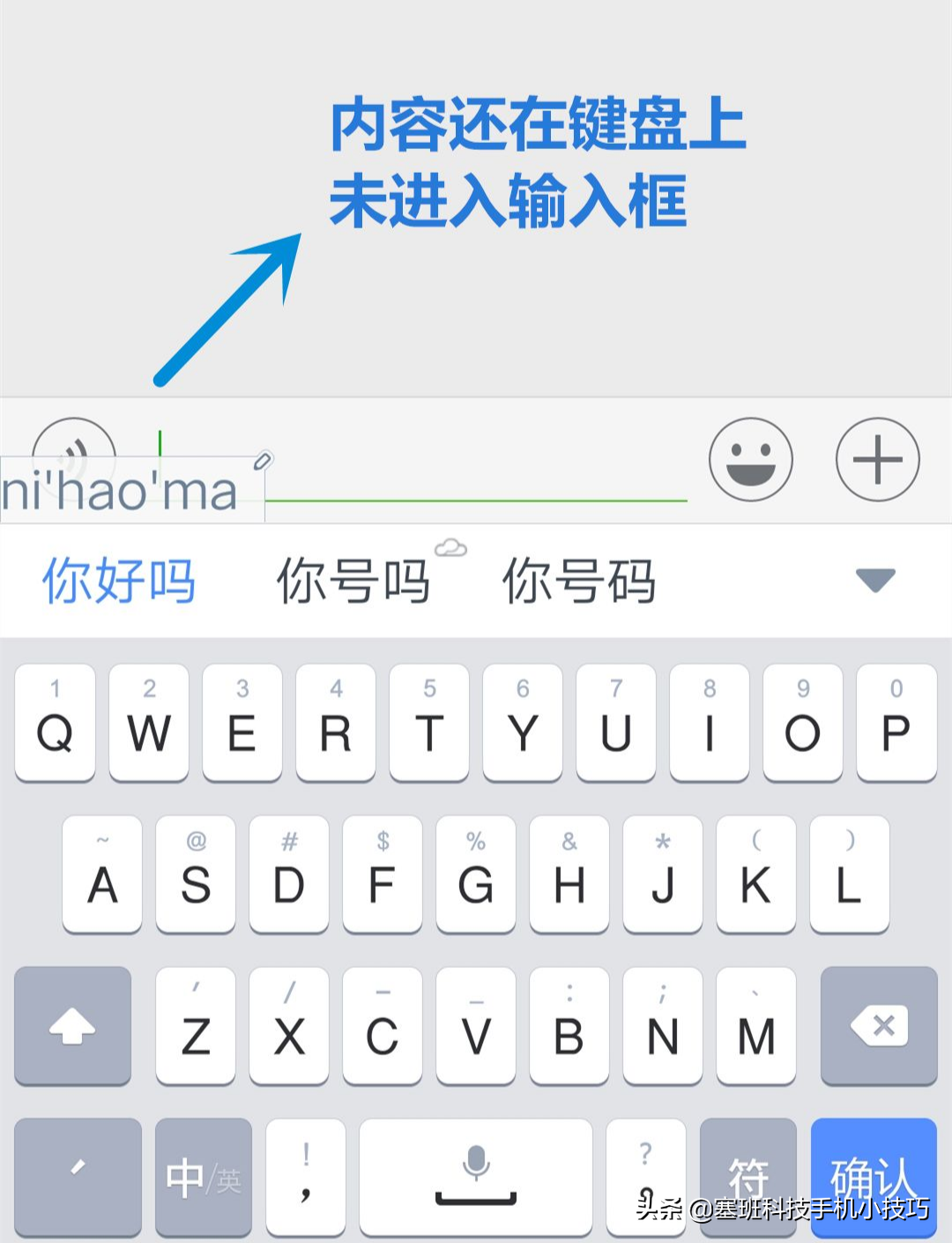
Task: Edit the pinyin with the pencil icon
Action: (263, 460)
